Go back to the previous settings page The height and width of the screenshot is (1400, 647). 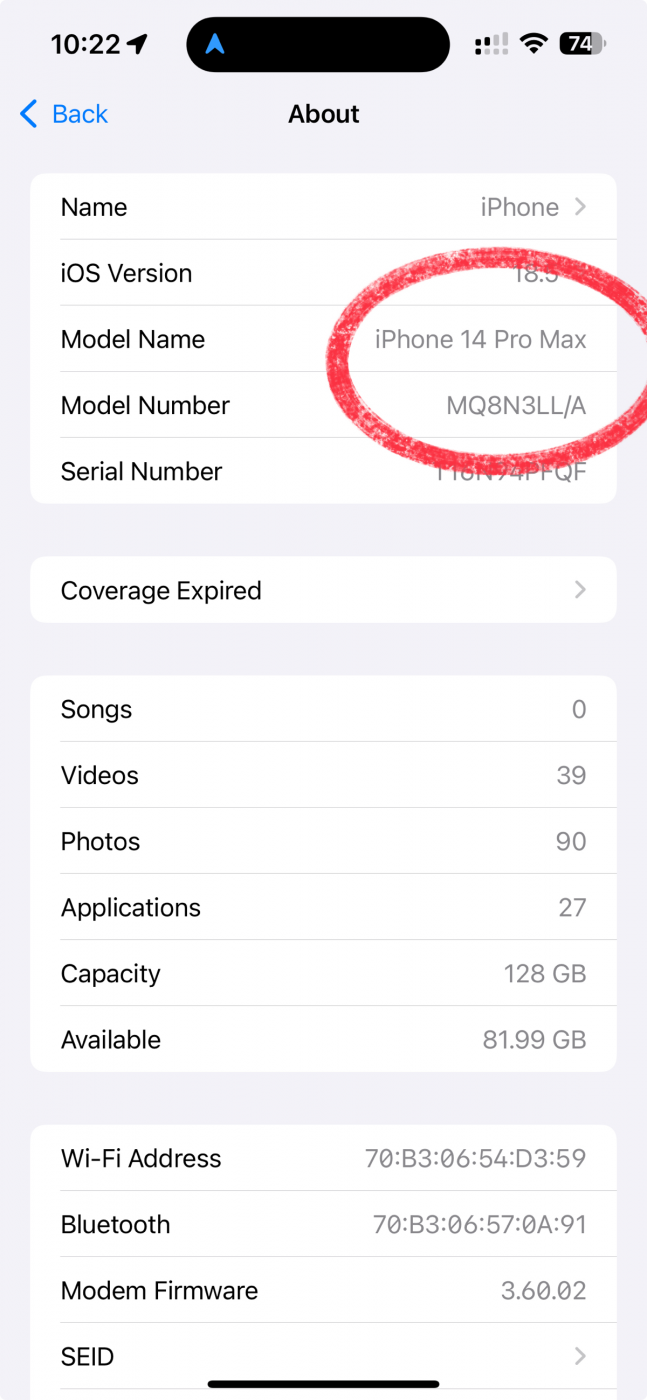click(63, 114)
